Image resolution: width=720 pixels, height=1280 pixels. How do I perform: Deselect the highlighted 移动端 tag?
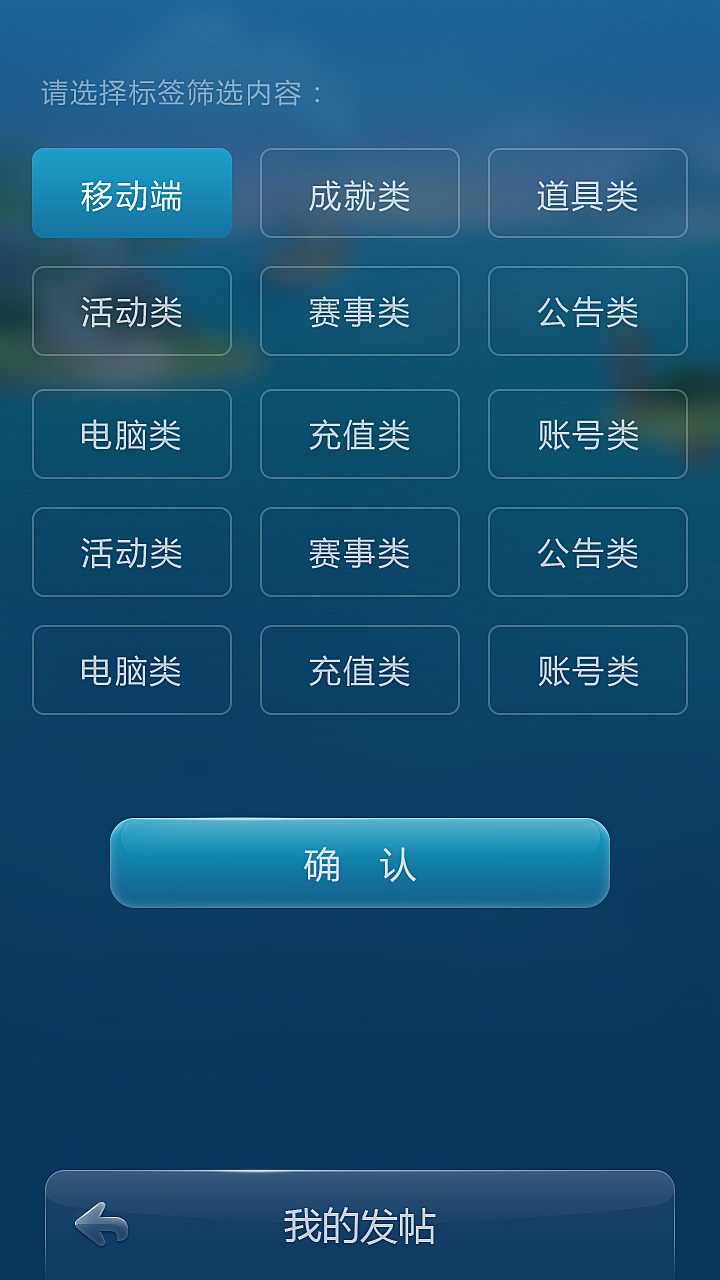click(132, 193)
